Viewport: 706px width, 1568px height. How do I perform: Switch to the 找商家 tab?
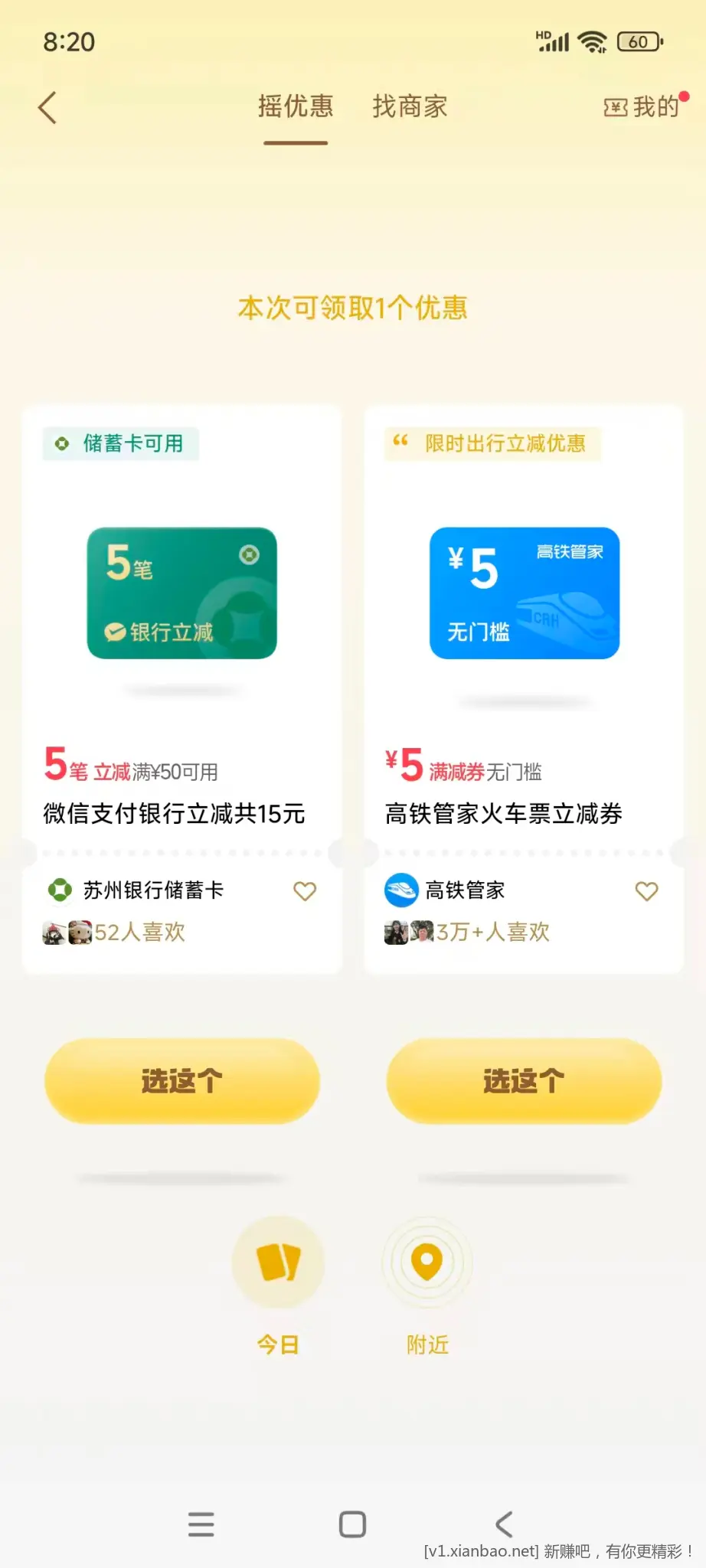pos(410,107)
